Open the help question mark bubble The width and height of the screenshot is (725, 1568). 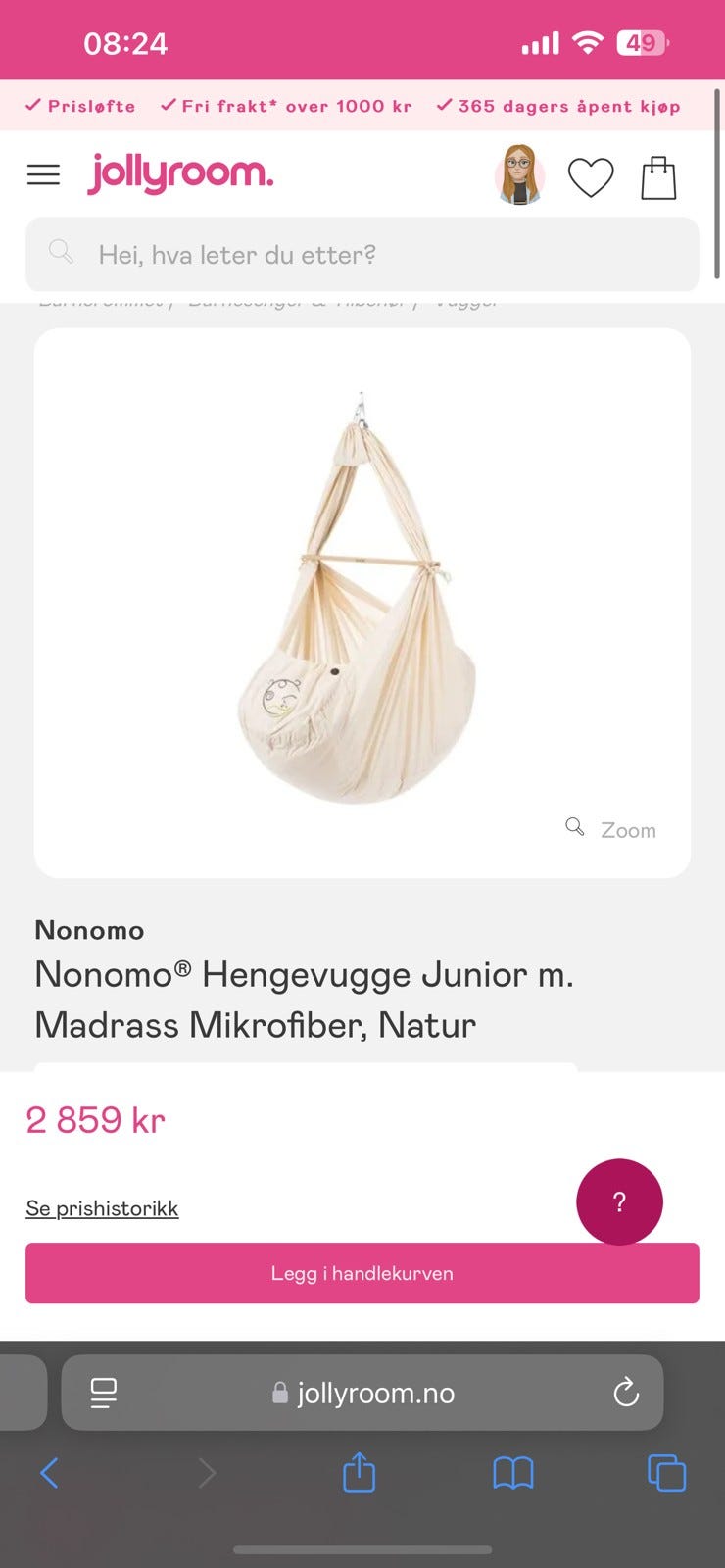619,1202
